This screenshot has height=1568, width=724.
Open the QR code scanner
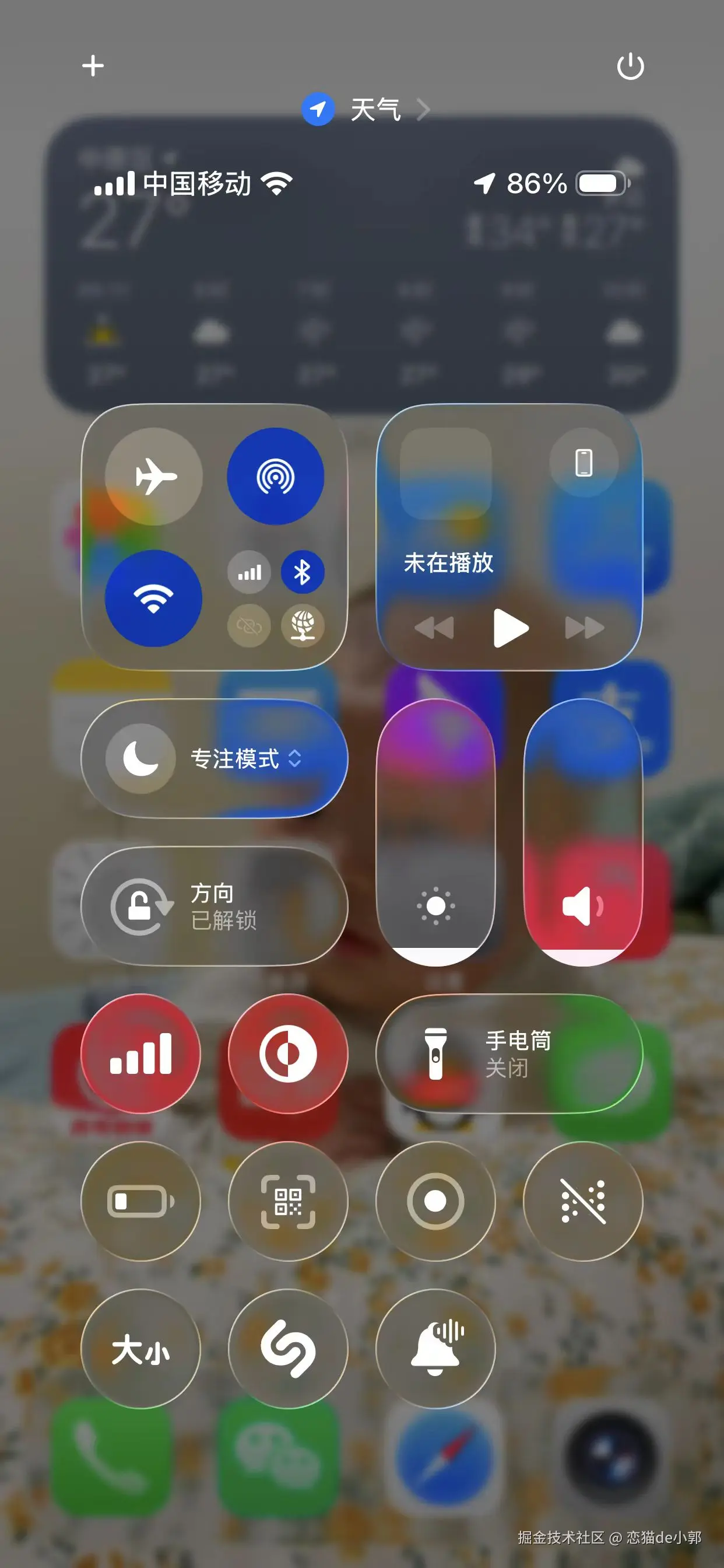[x=288, y=1201]
